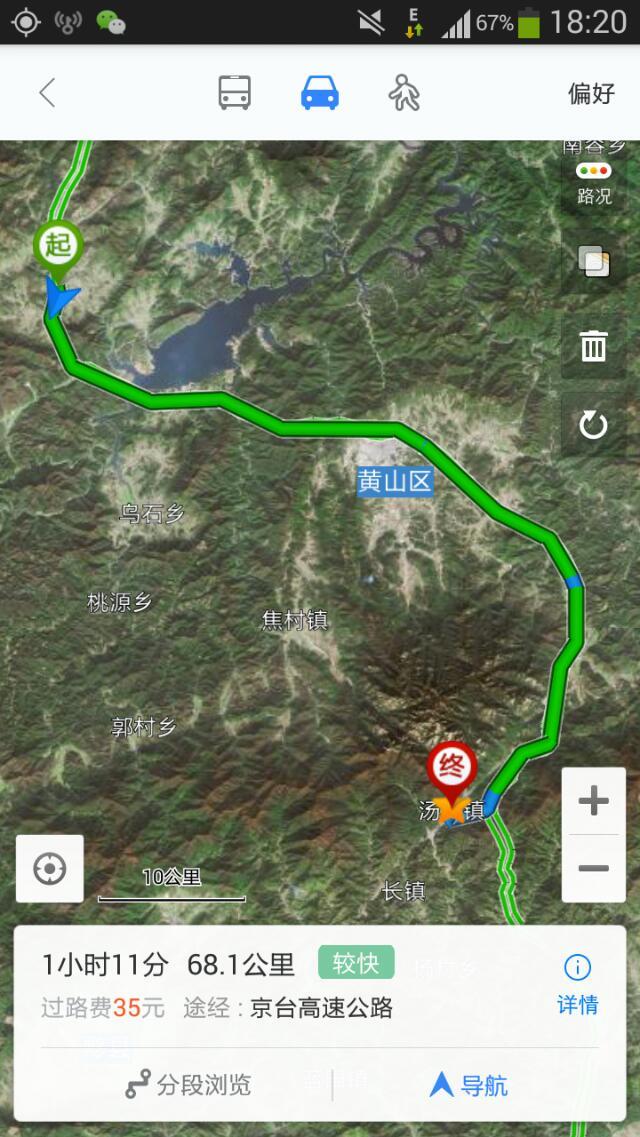Start 导航 navigation
640x1137 pixels.
point(468,1085)
